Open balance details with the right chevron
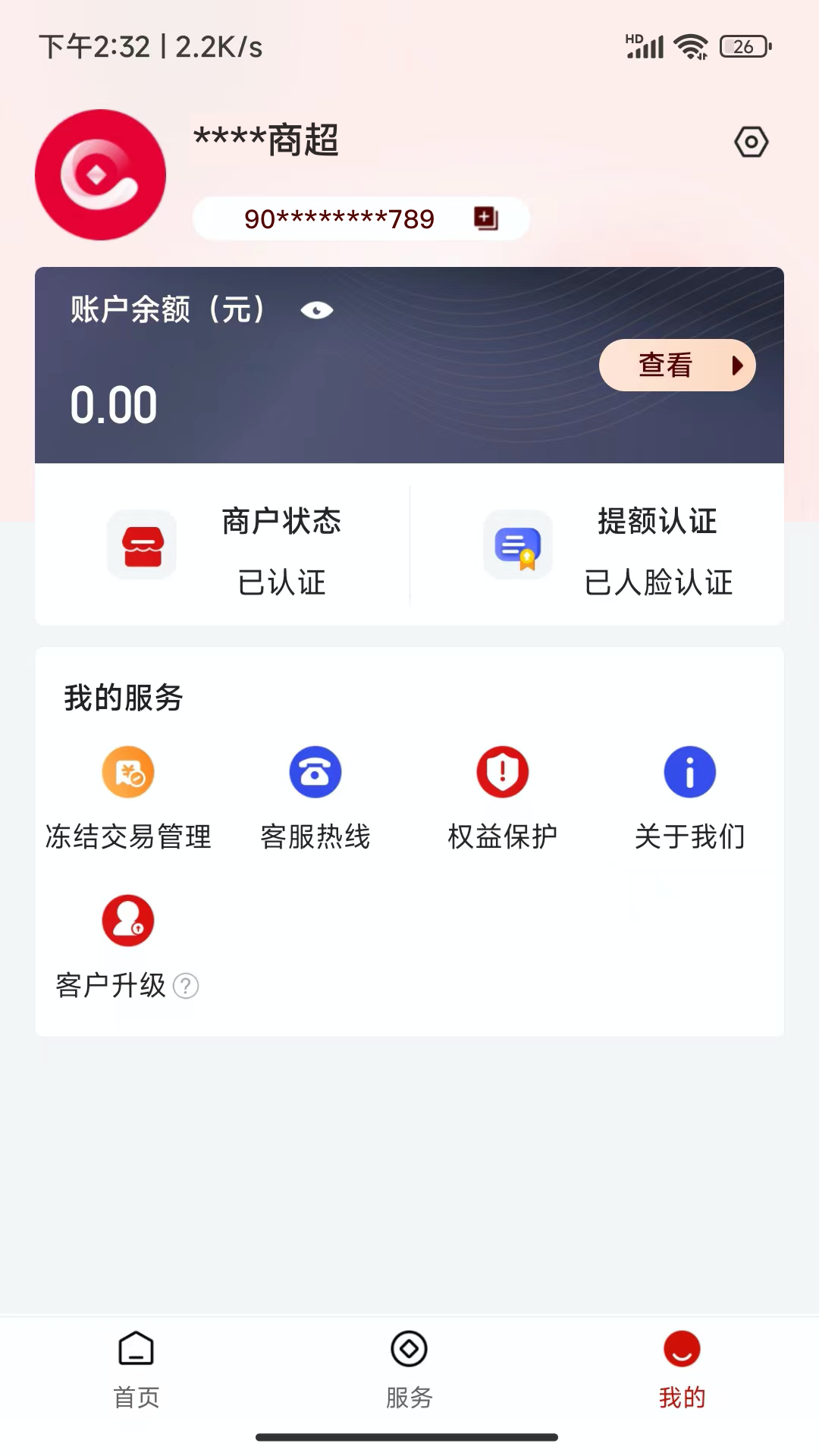The image size is (819, 1456). point(736,365)
